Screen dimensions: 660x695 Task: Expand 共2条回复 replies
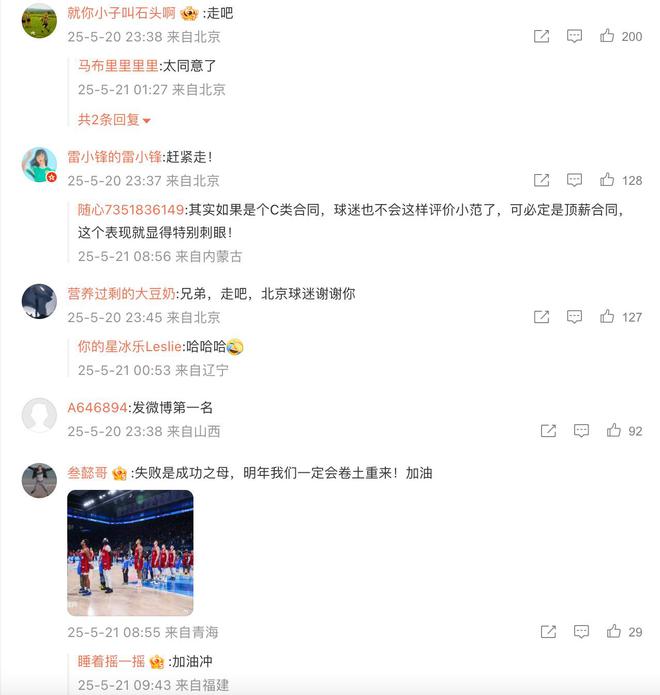coord(114,120)
